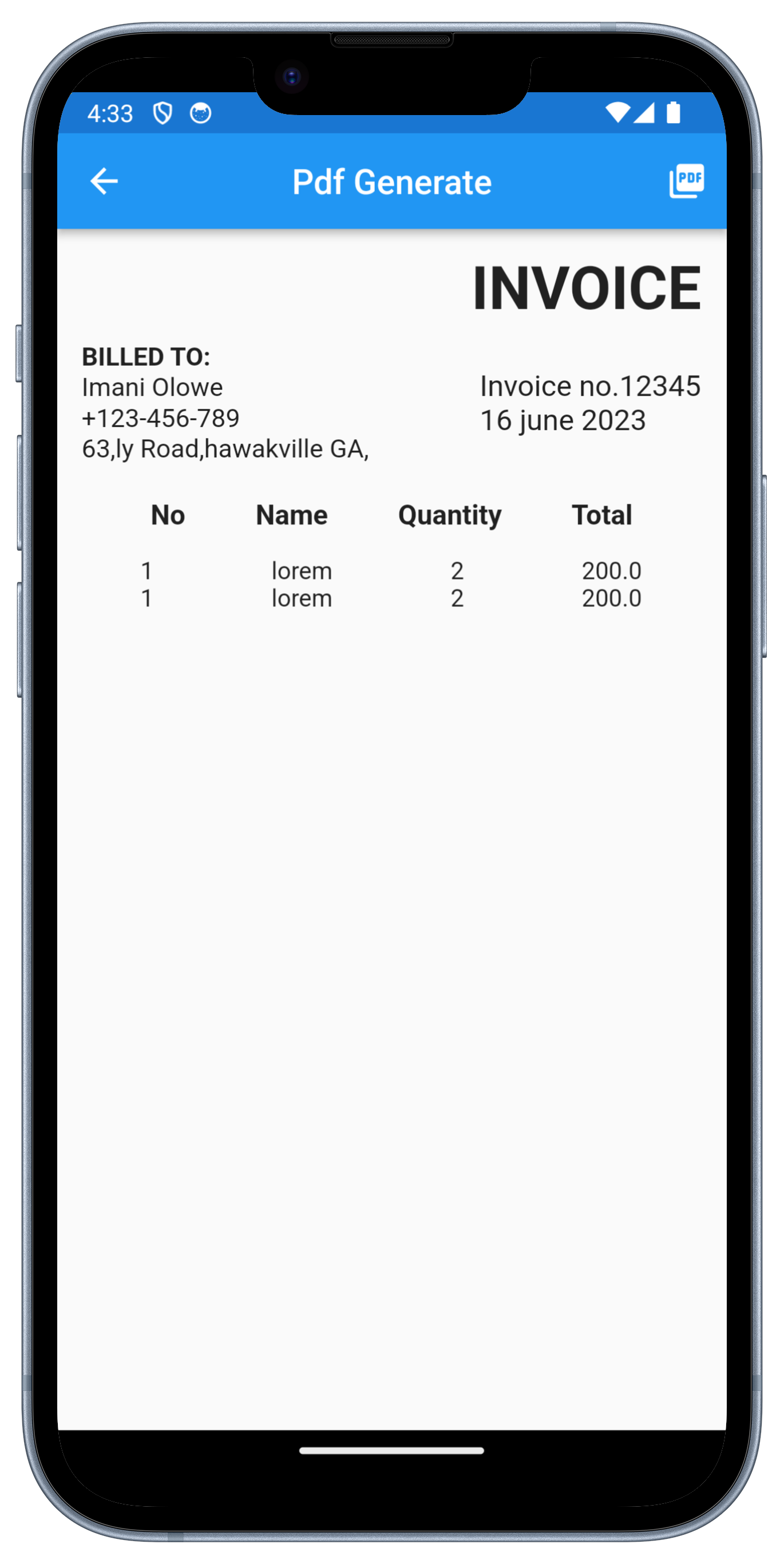Screen dimensions: 784x1564
Task: Click the Quantity column header
Action: [x=450, y=515]
